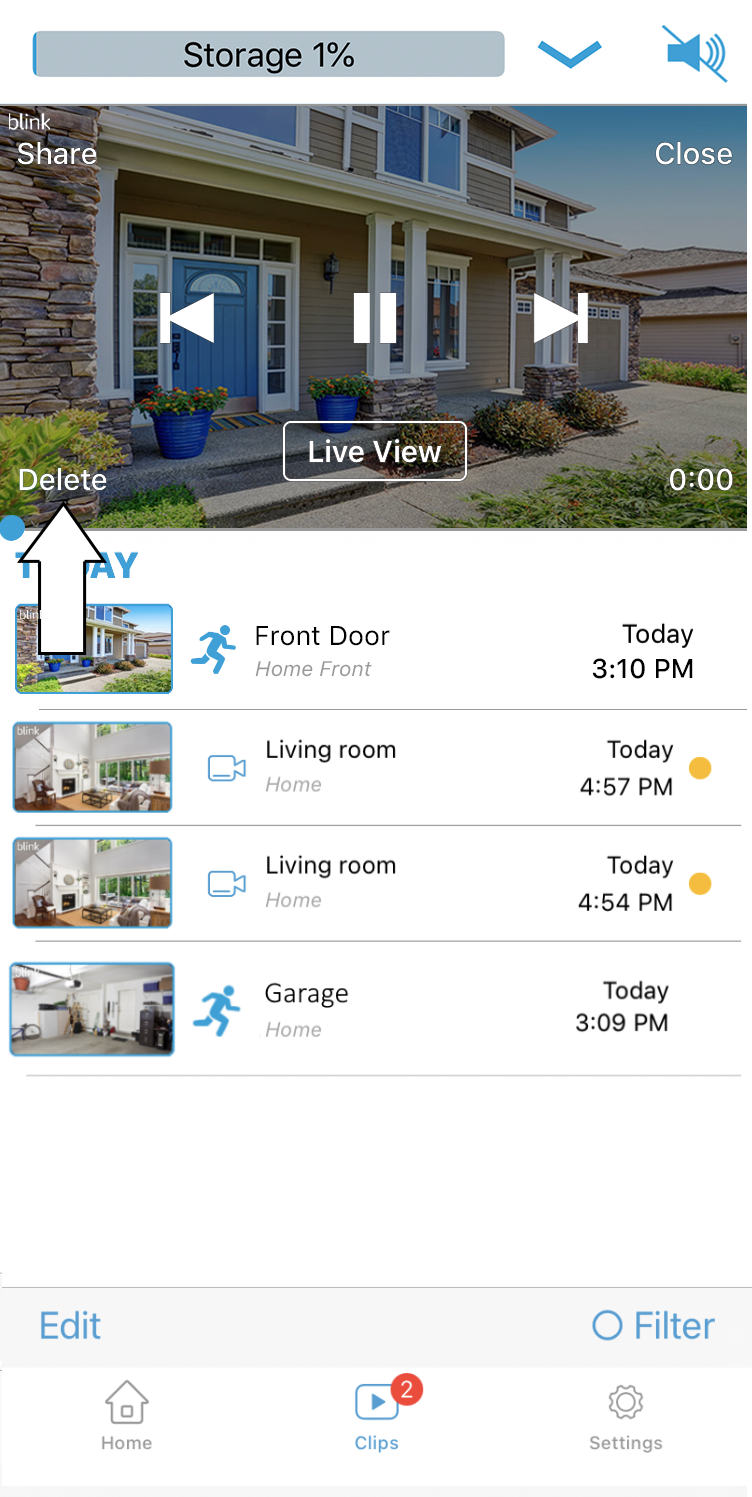Screen dimensions: 752x1497
Task: Skip to the next clip
Action: [x=561, y=319]
